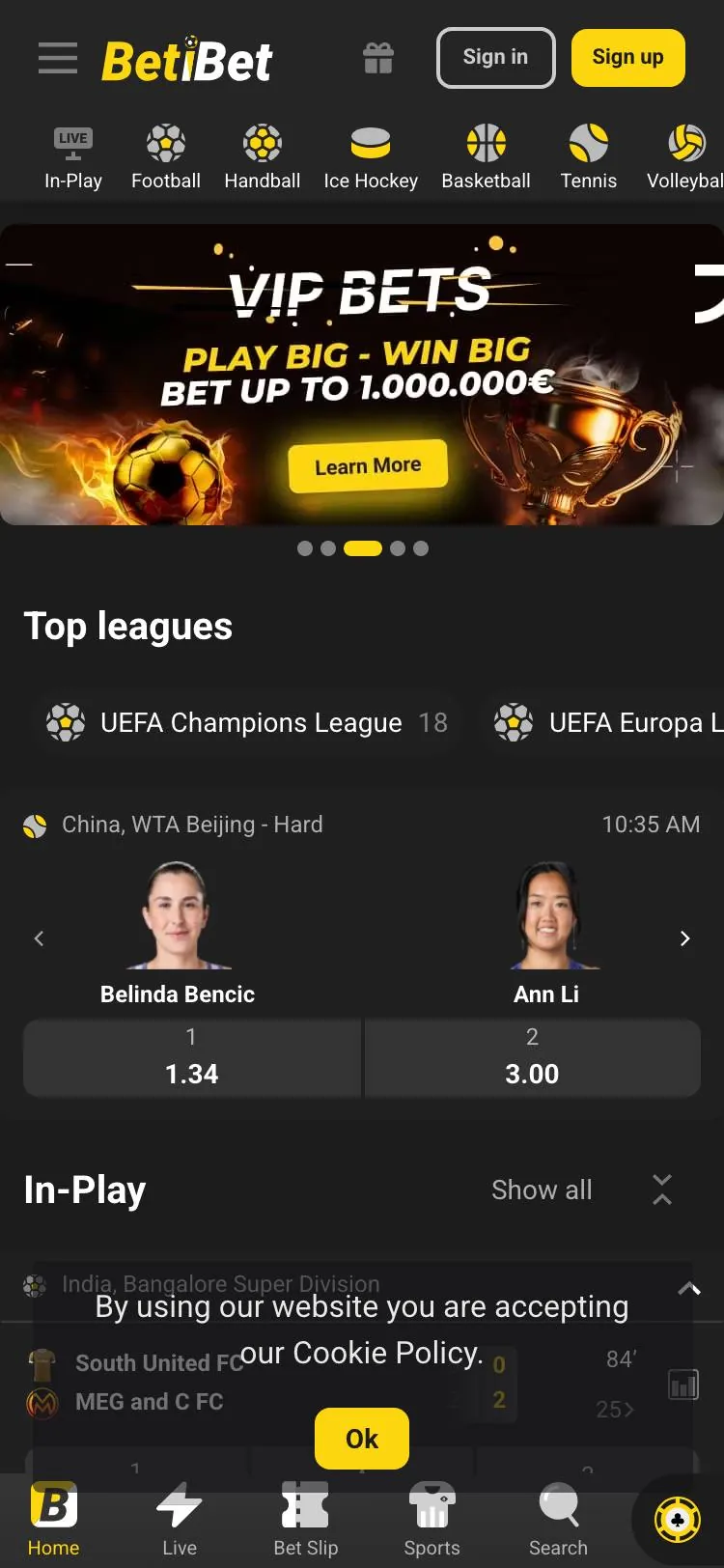Open the casino chip floating button
The width and height of the screenshot is (724, 1568).
(x=678, y=1521)
